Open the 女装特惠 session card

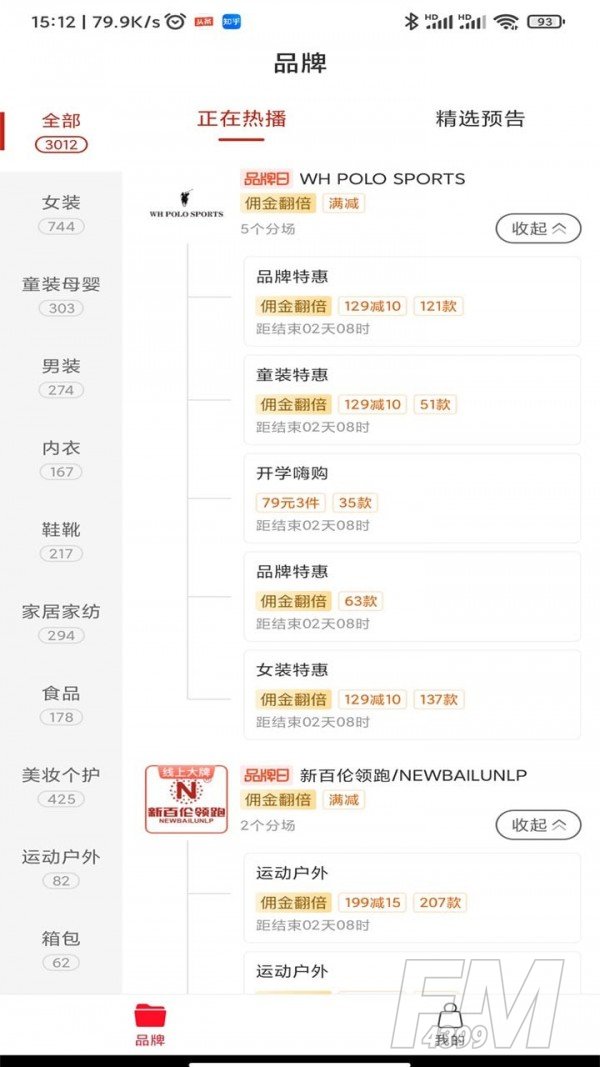411,694
